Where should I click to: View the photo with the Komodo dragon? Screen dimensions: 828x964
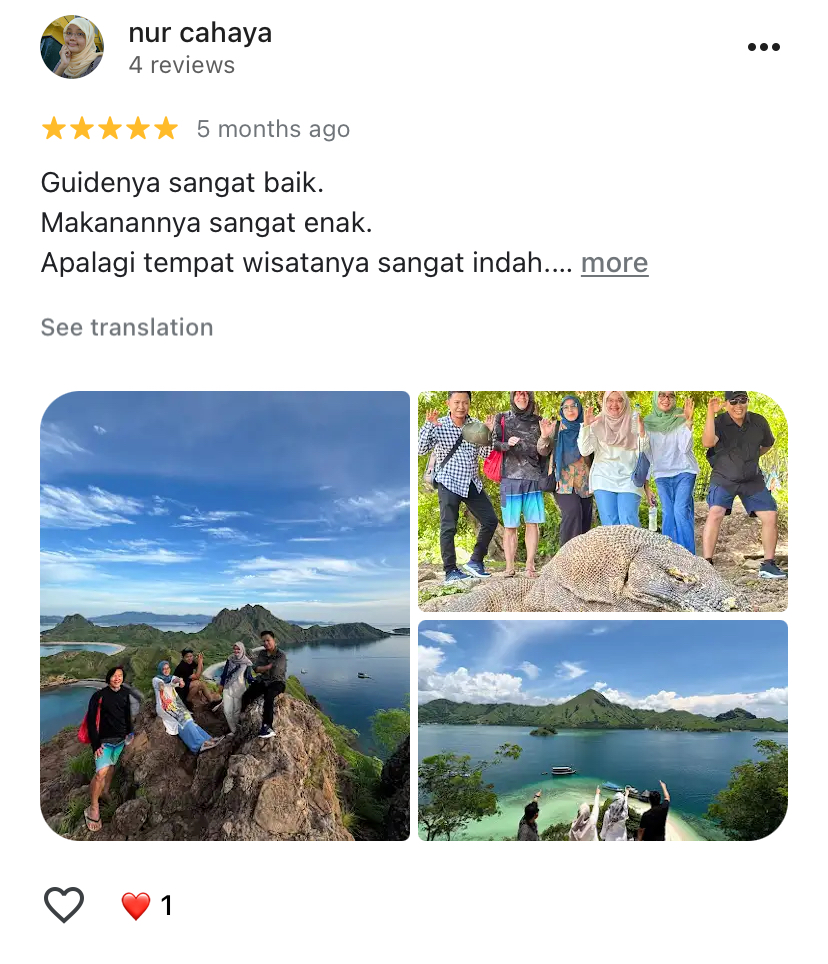click(602, 501)
